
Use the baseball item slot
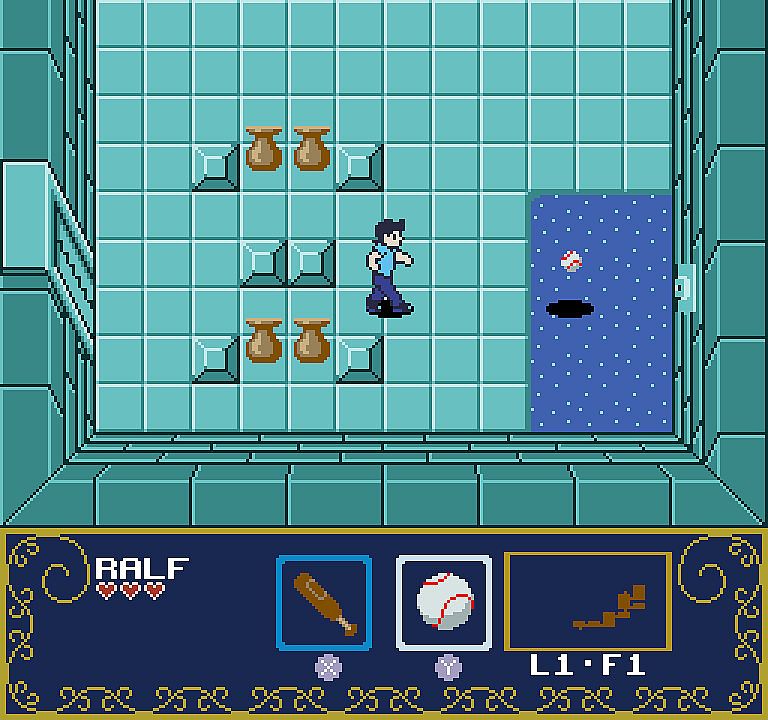click(444, 602)
